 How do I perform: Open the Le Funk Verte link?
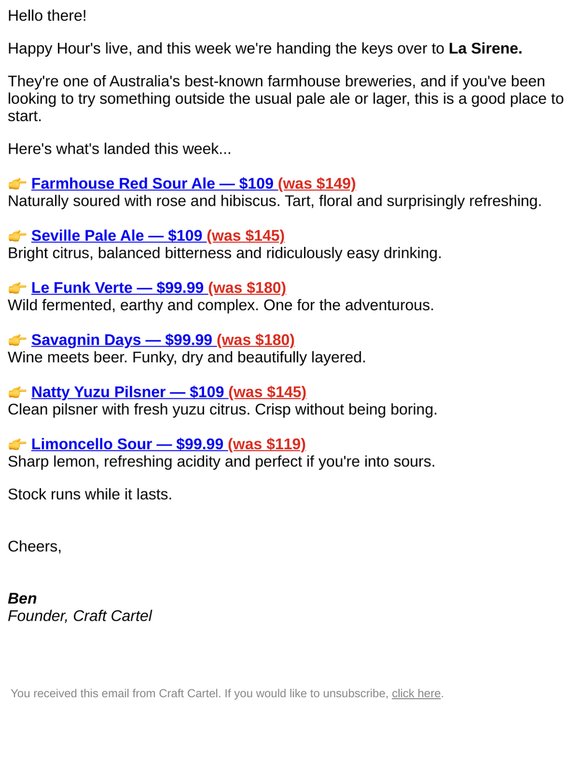pyautogui.click(x=158, y=288)
